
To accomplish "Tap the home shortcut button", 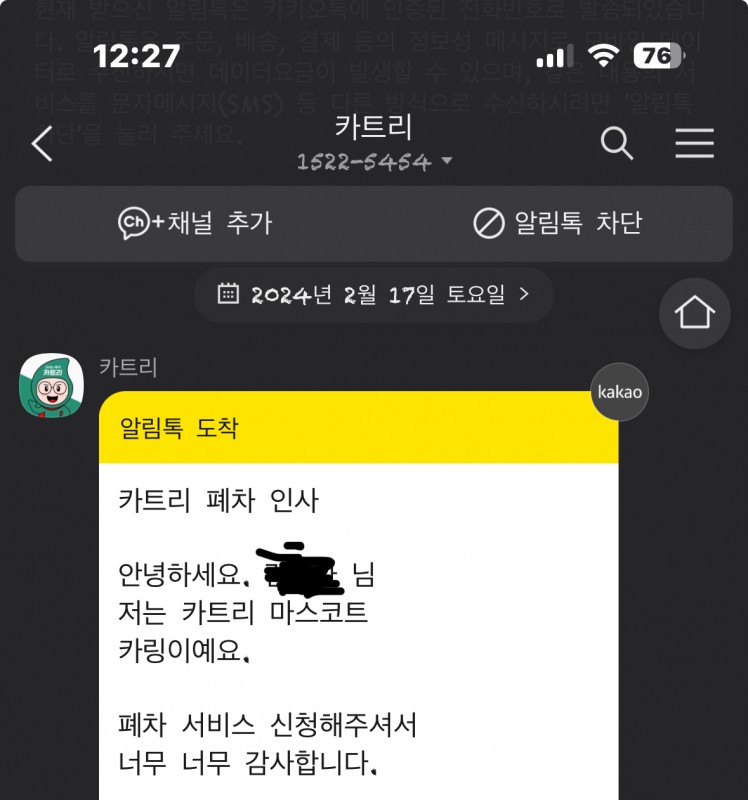I will pyautogui.click(x=694, y=313).
